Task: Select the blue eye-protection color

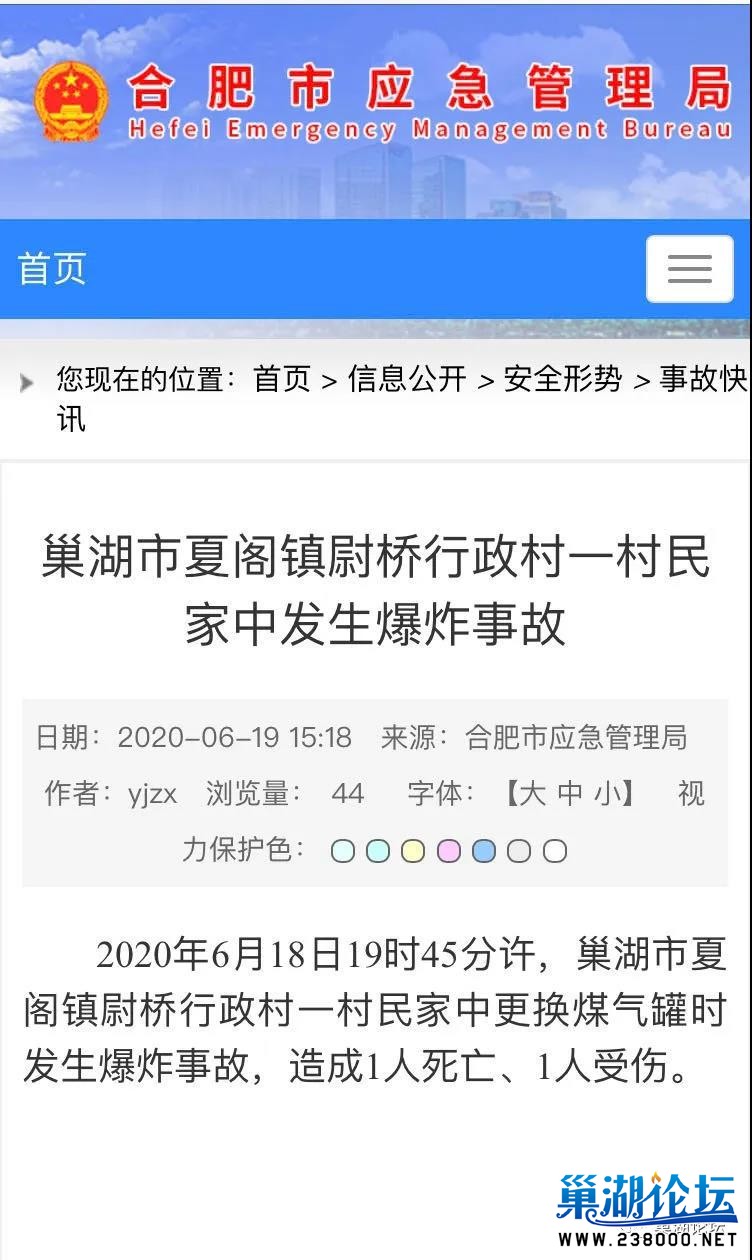Action: click(484, 851)
